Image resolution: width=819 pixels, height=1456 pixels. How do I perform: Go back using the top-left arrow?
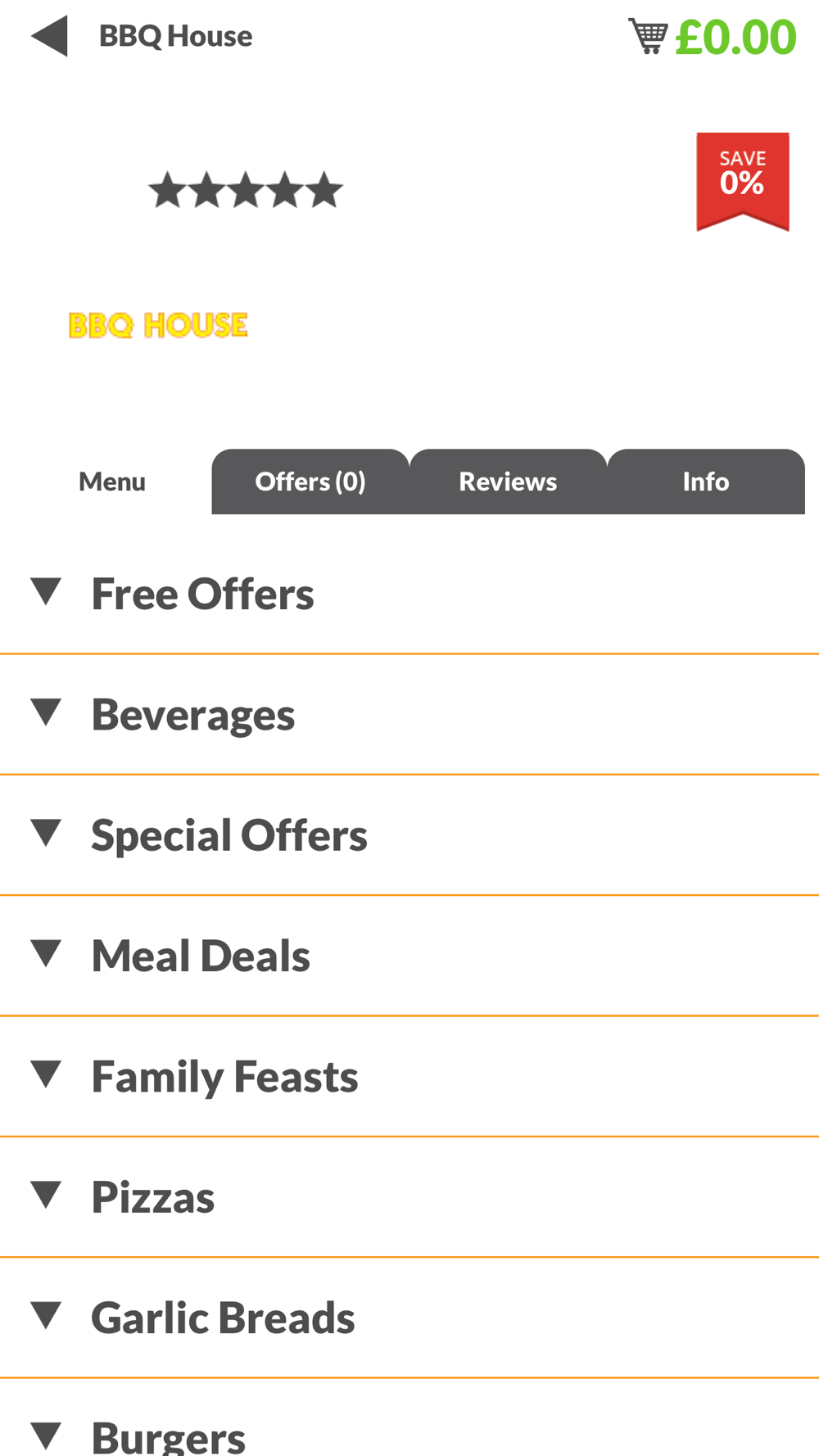(49, 36)
